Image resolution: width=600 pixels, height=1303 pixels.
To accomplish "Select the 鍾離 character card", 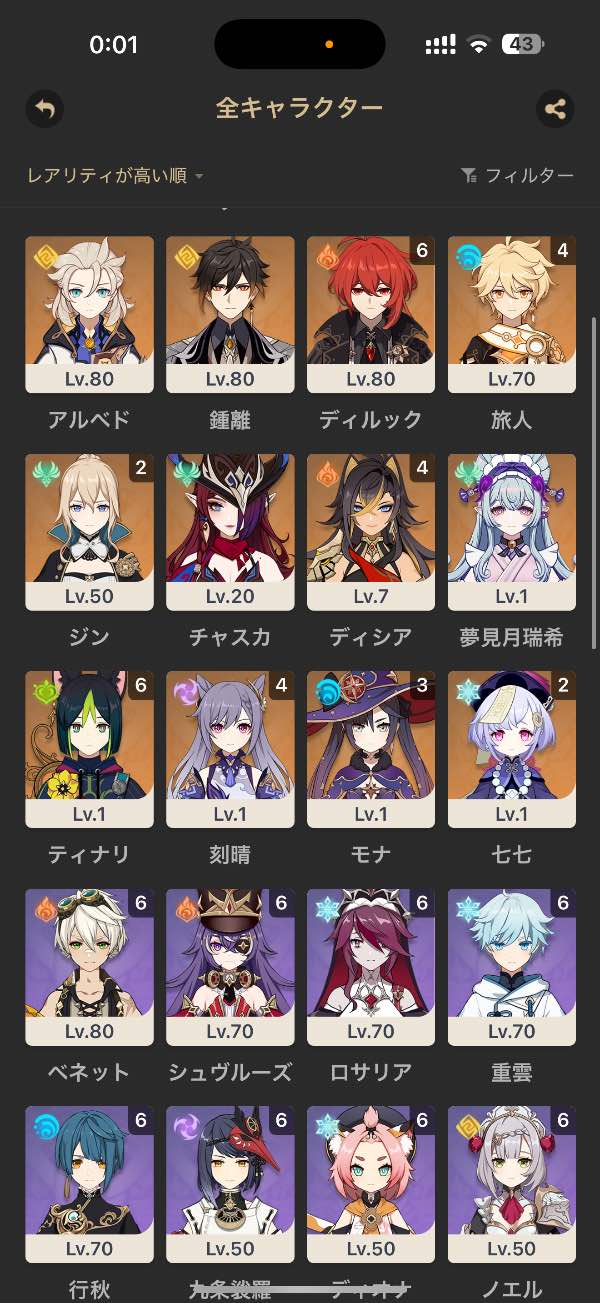I will [230, 314].
